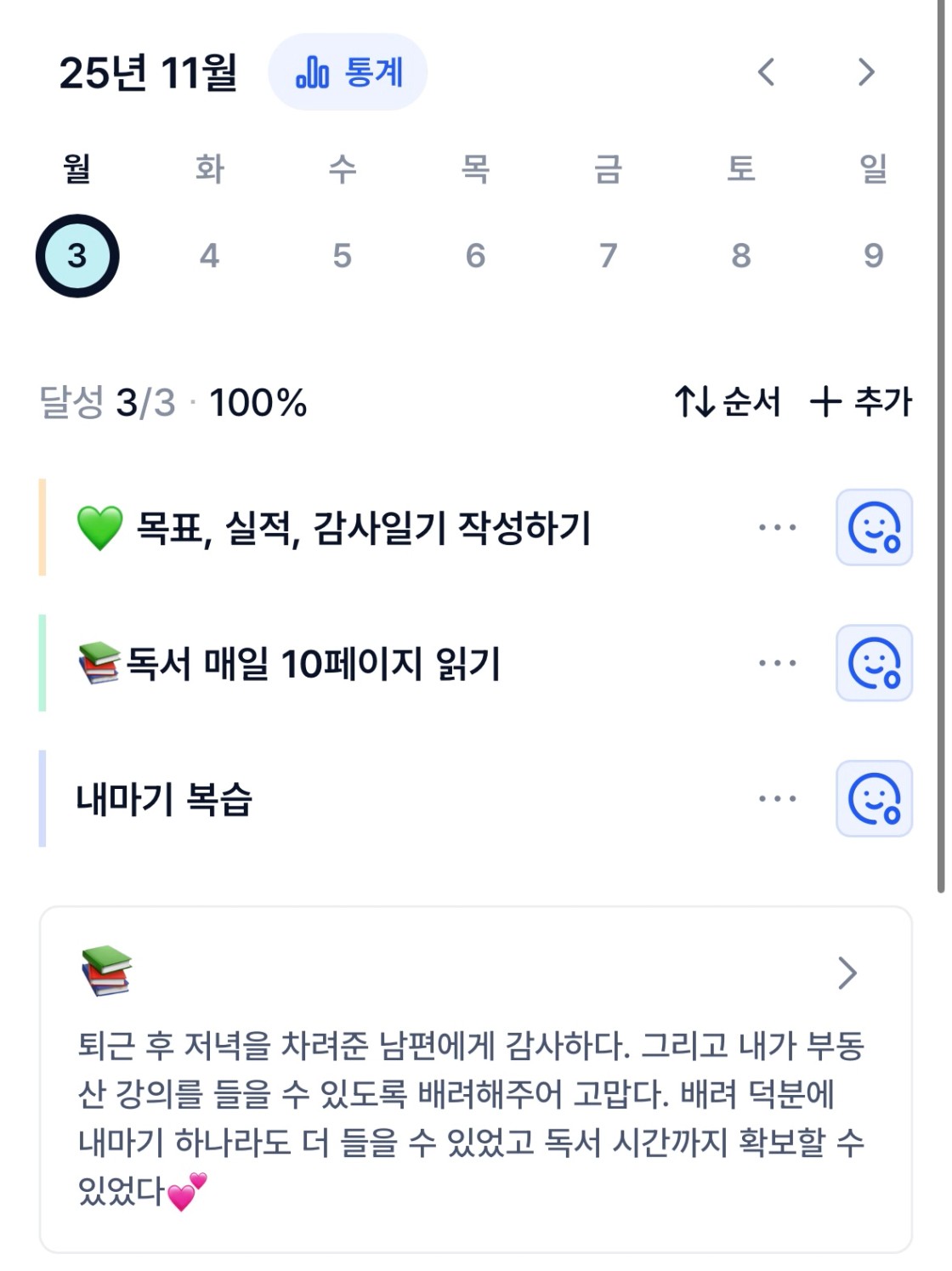Toggle completion face for 내마기 복습
Screen dimensions: 952x1271
[874, 799]
